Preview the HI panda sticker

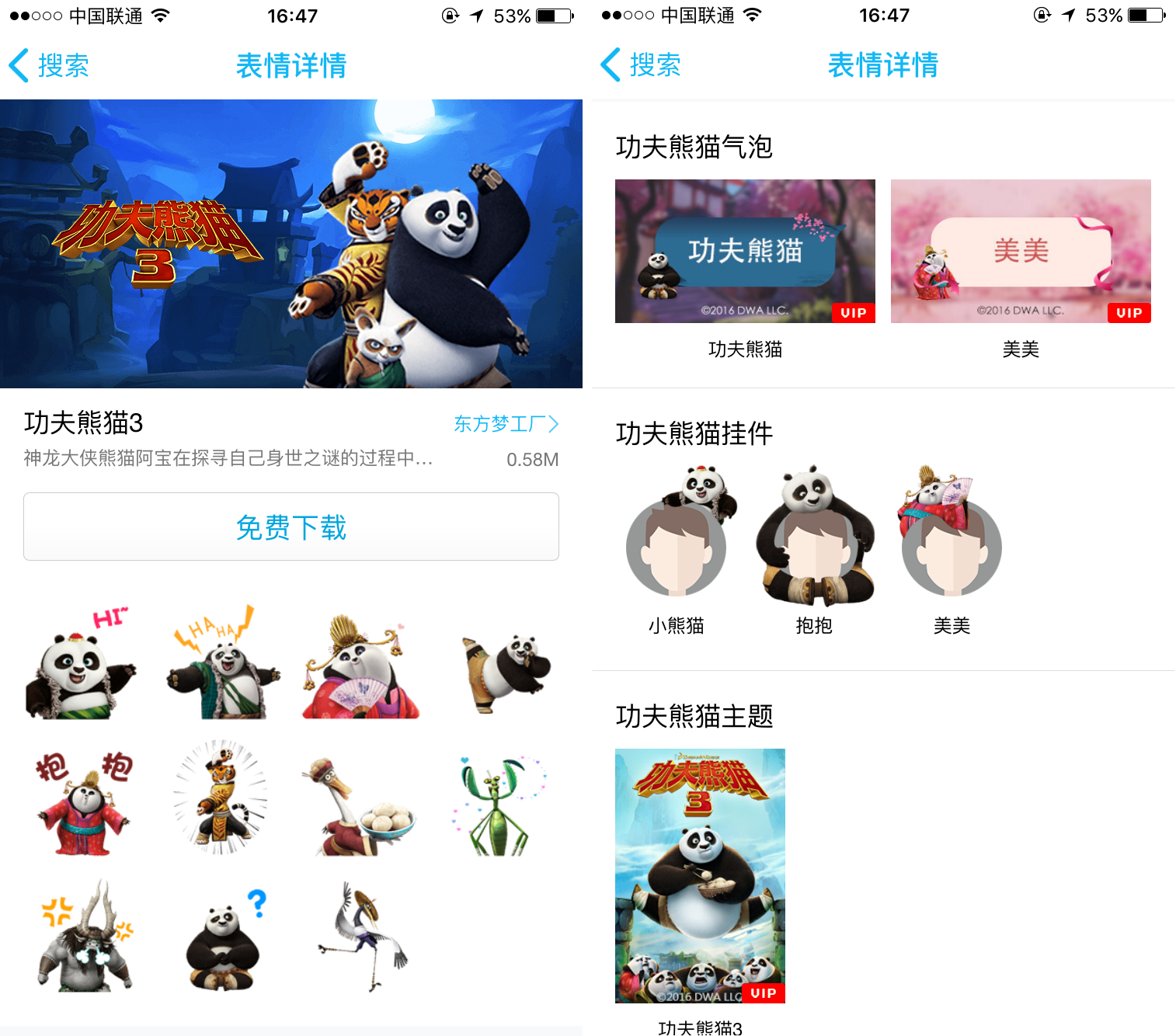[x=81, y=666]
